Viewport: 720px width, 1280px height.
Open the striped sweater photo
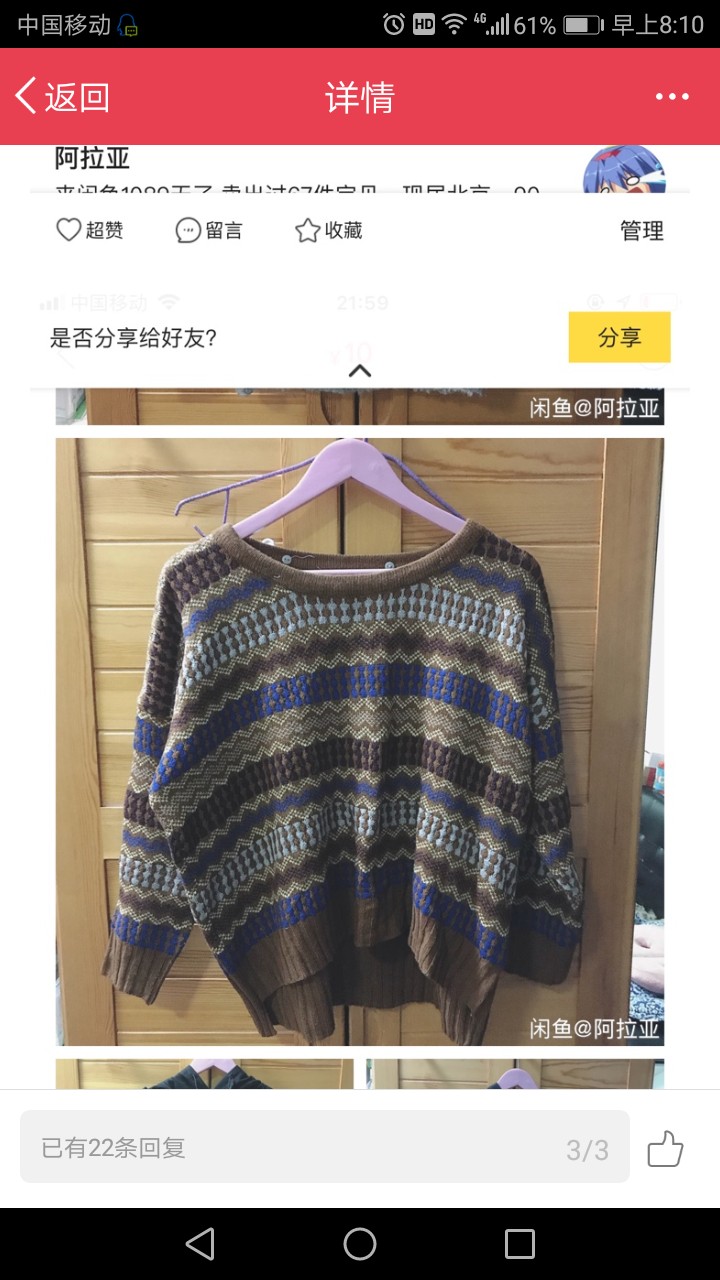pos(360,741)
